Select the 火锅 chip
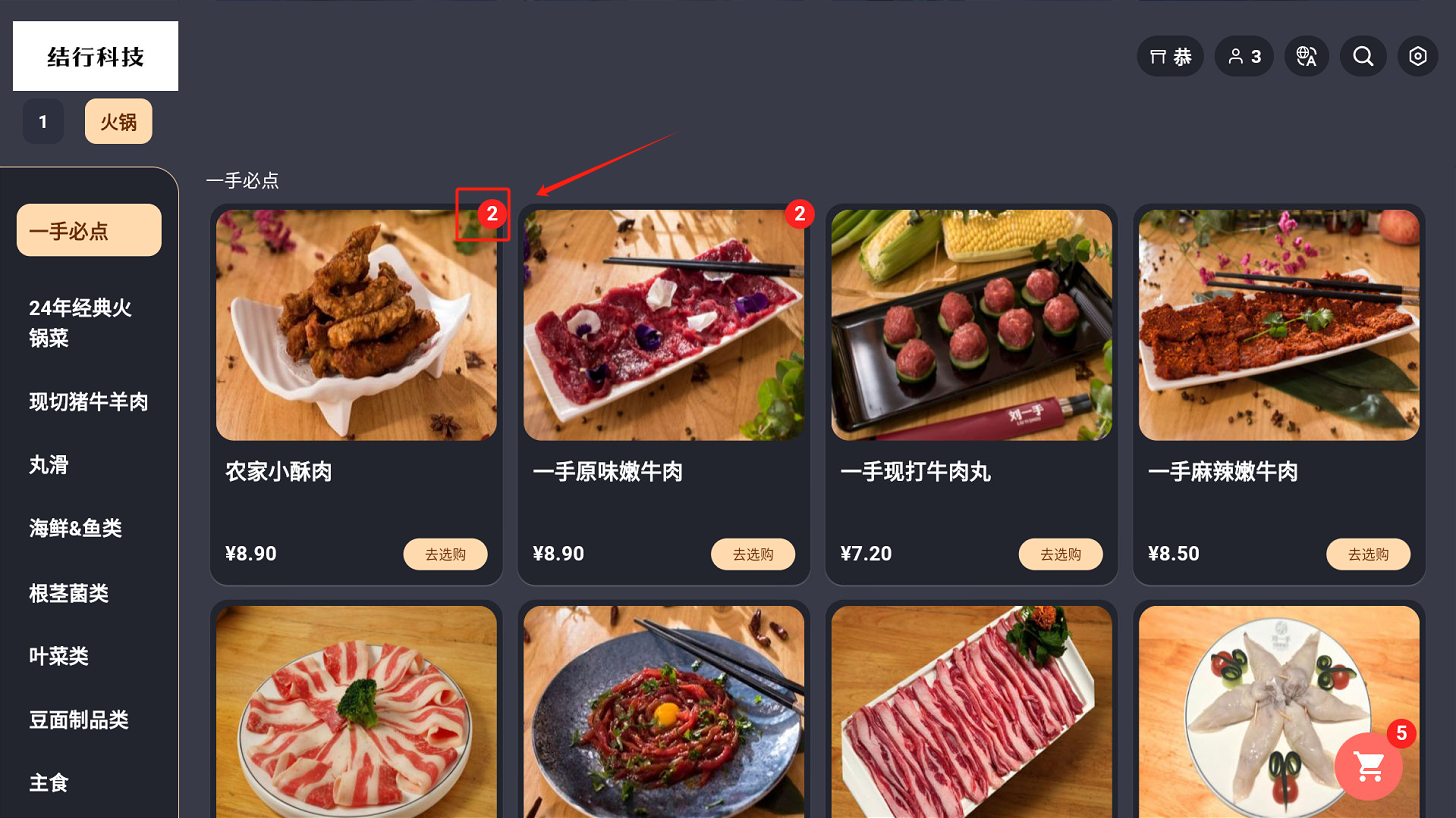 click(x=118, y=122)
